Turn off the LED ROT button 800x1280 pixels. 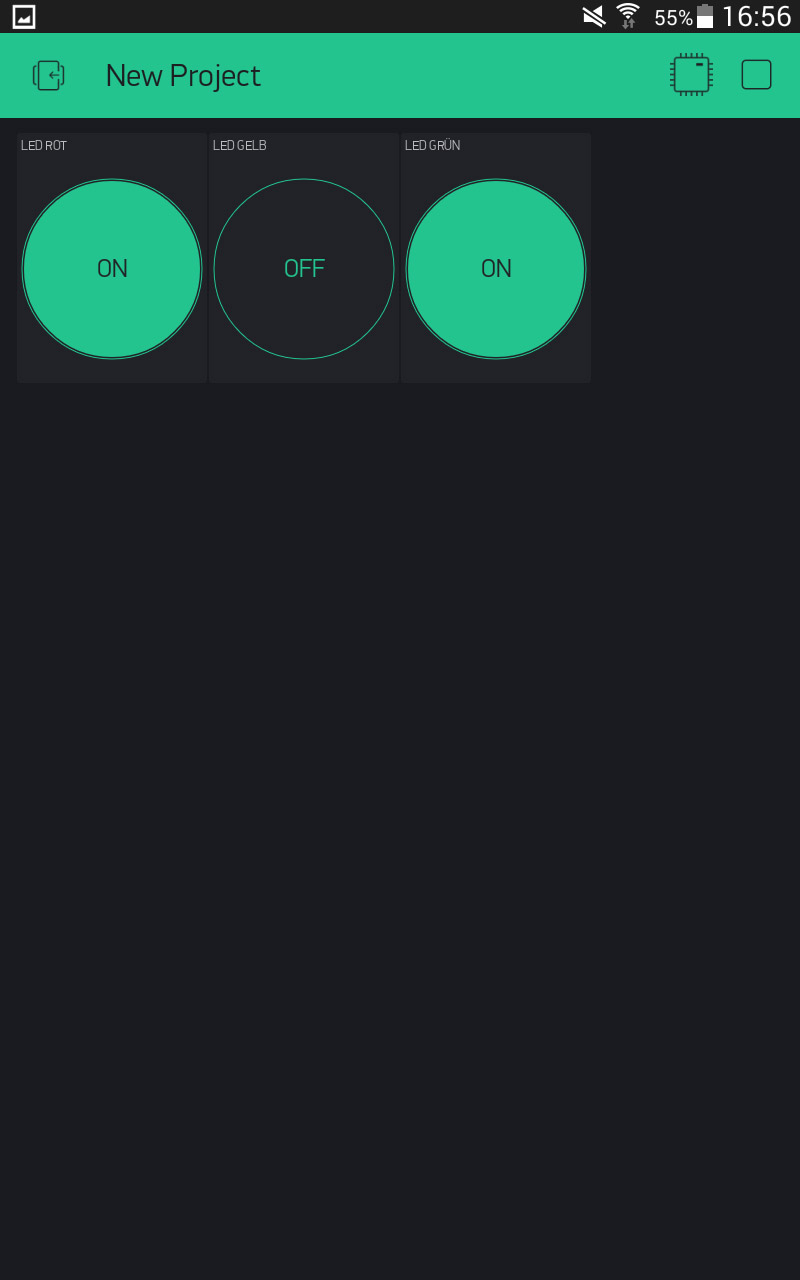pos(112,269)
